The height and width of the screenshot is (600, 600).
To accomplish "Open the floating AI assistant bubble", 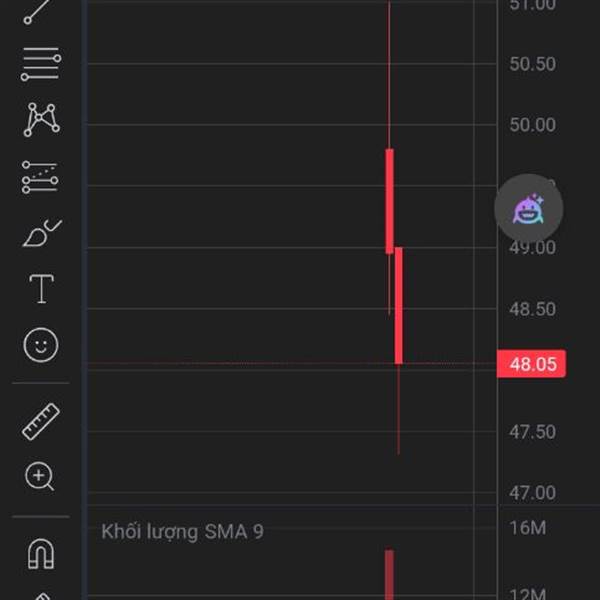I will coord(528,209).
